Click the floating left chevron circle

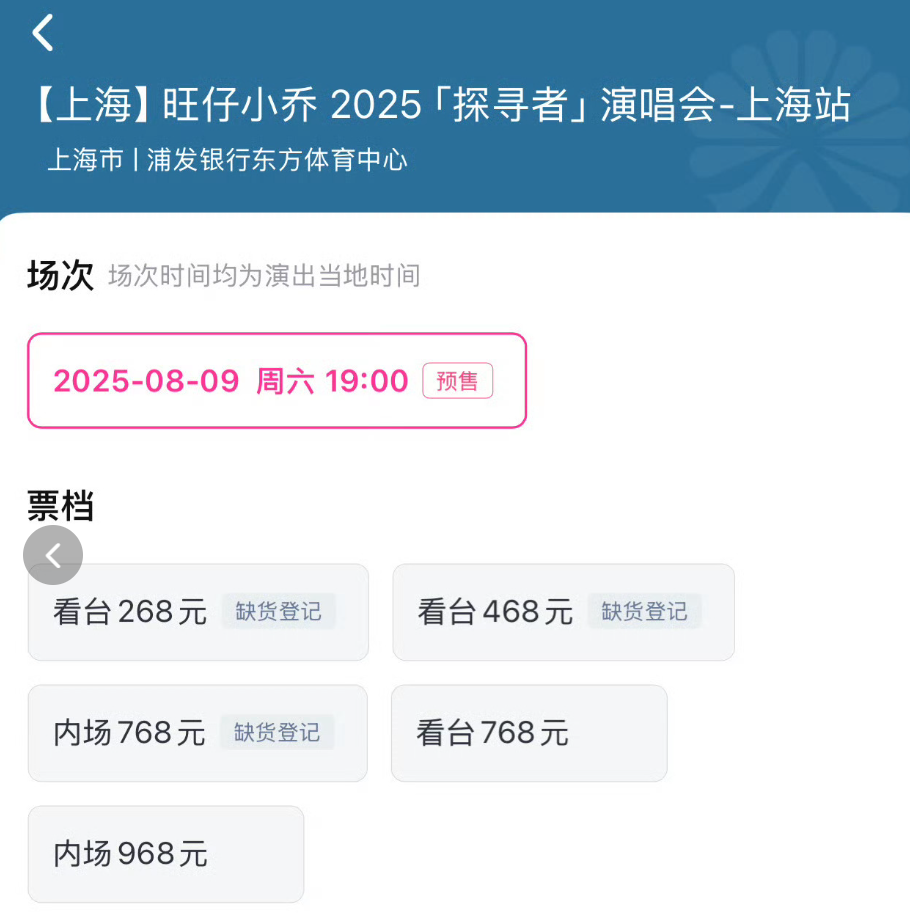click(x=53, y=555)
